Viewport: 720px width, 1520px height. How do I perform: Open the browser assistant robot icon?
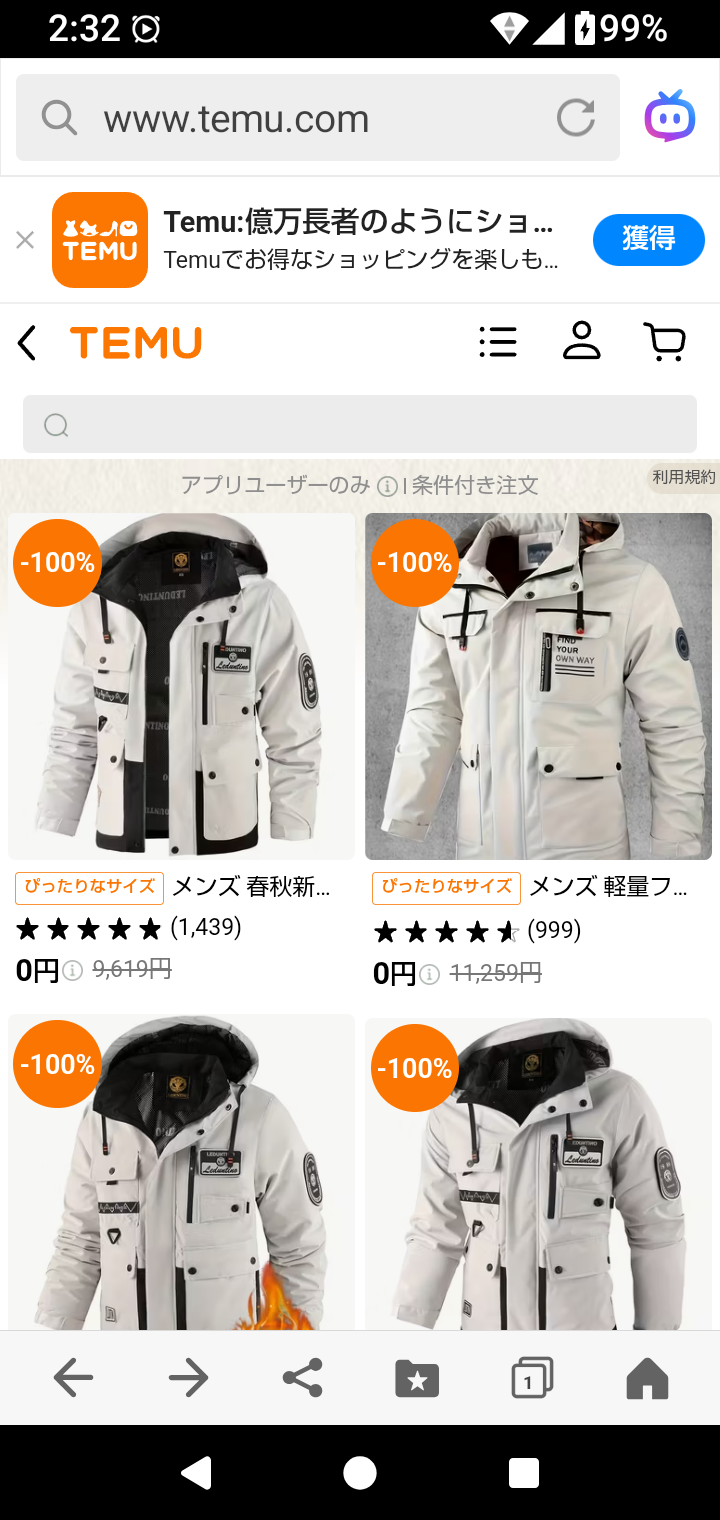[669, 117]
